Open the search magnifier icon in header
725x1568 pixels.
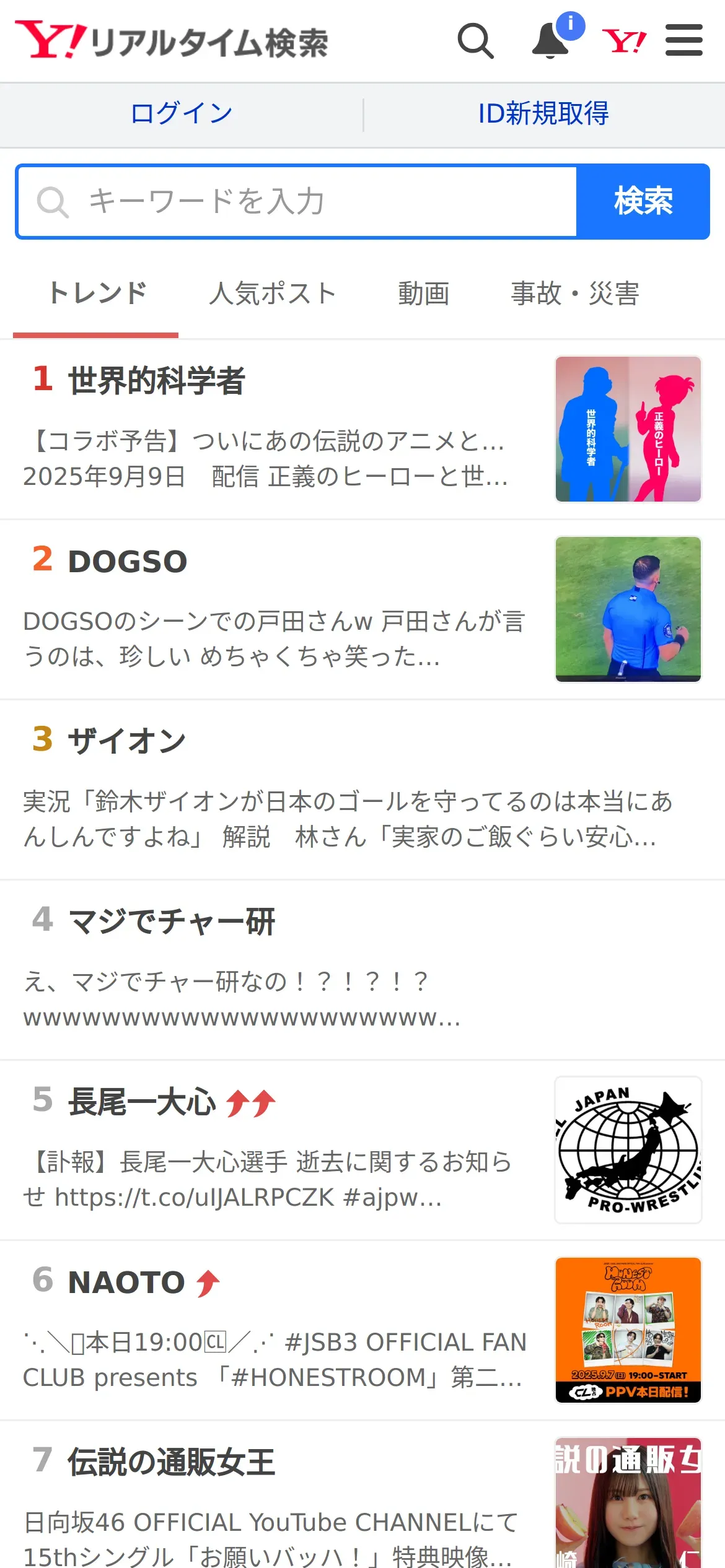[475, 41]
